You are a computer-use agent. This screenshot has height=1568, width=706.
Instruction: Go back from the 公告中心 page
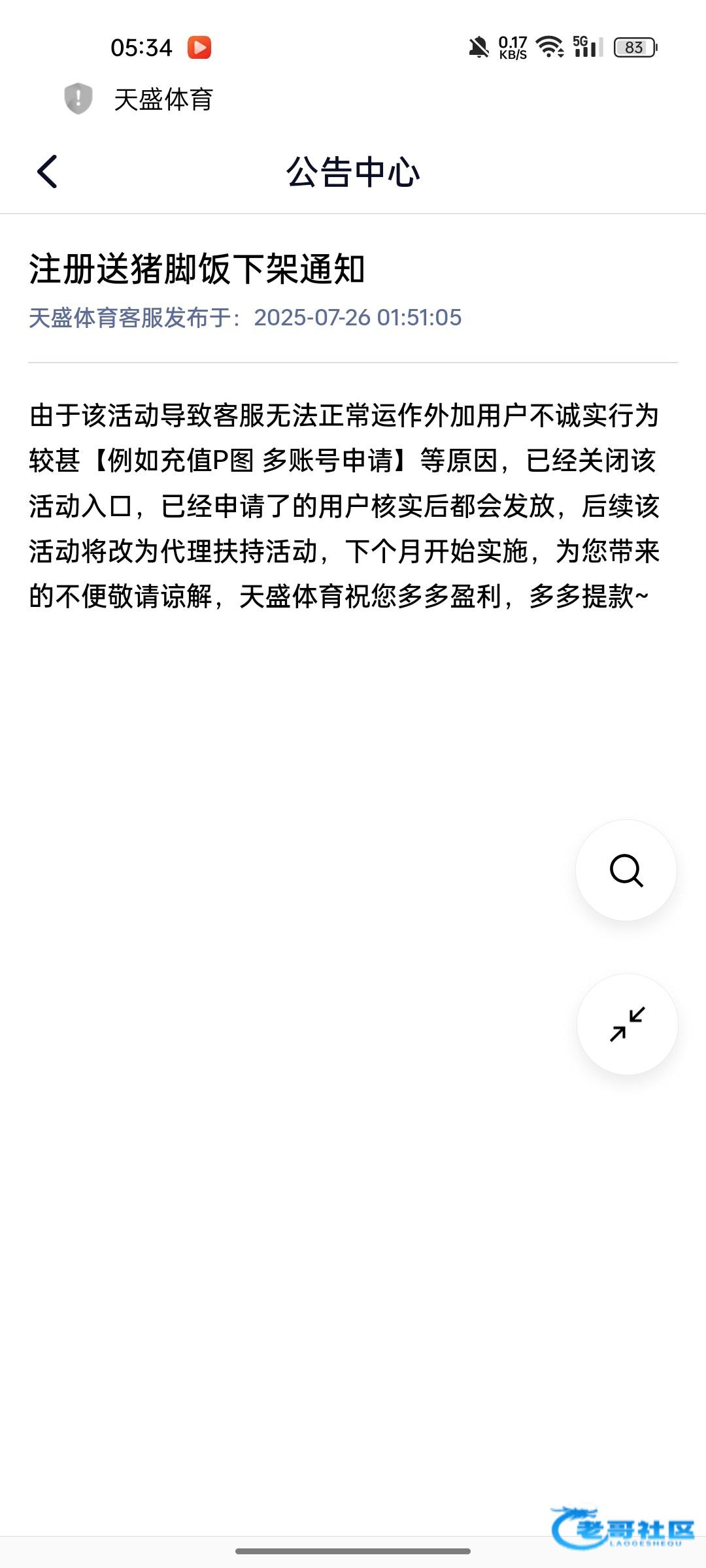(48, 172)
